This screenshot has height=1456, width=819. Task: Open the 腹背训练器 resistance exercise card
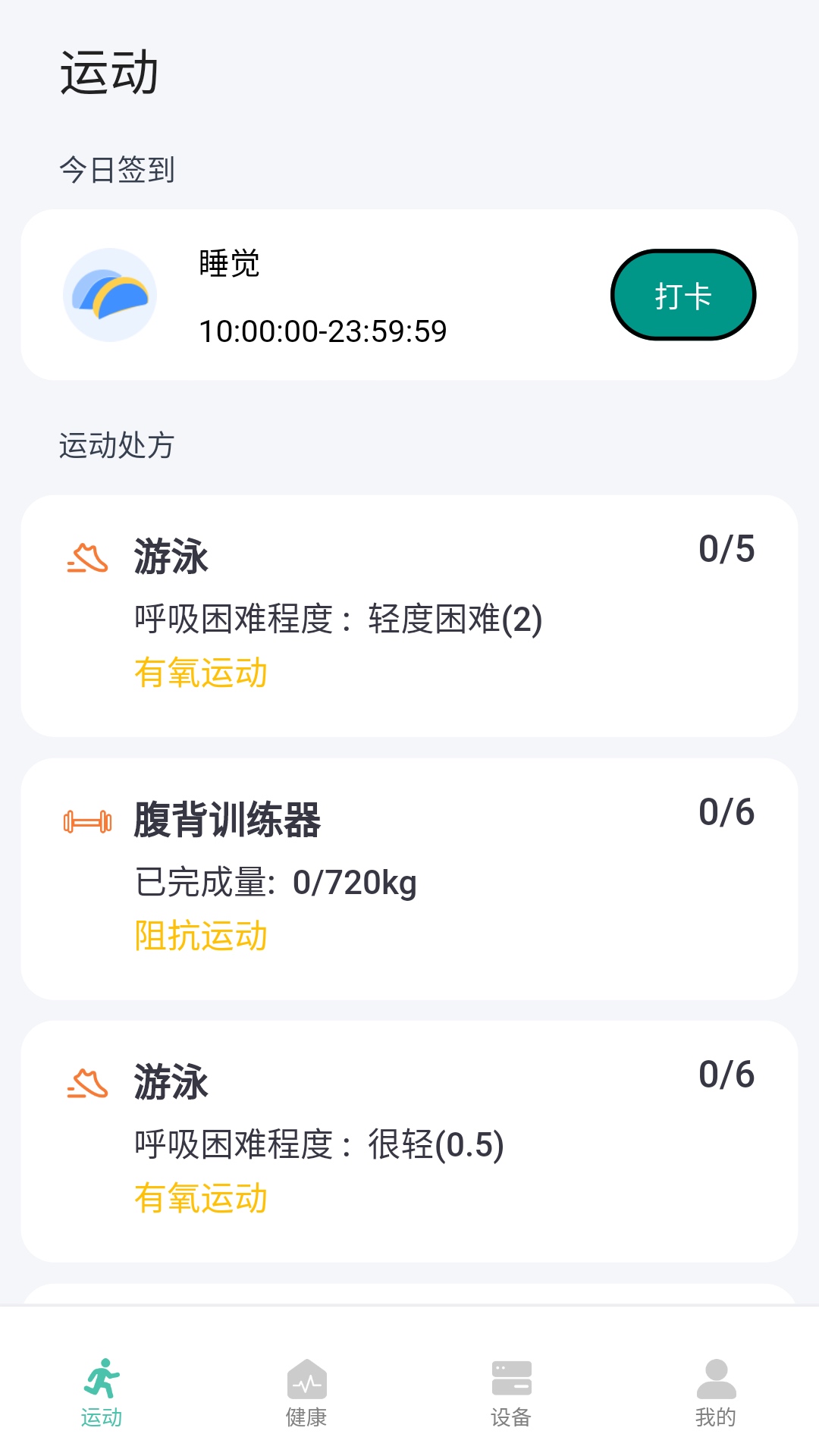coord(409,878)
